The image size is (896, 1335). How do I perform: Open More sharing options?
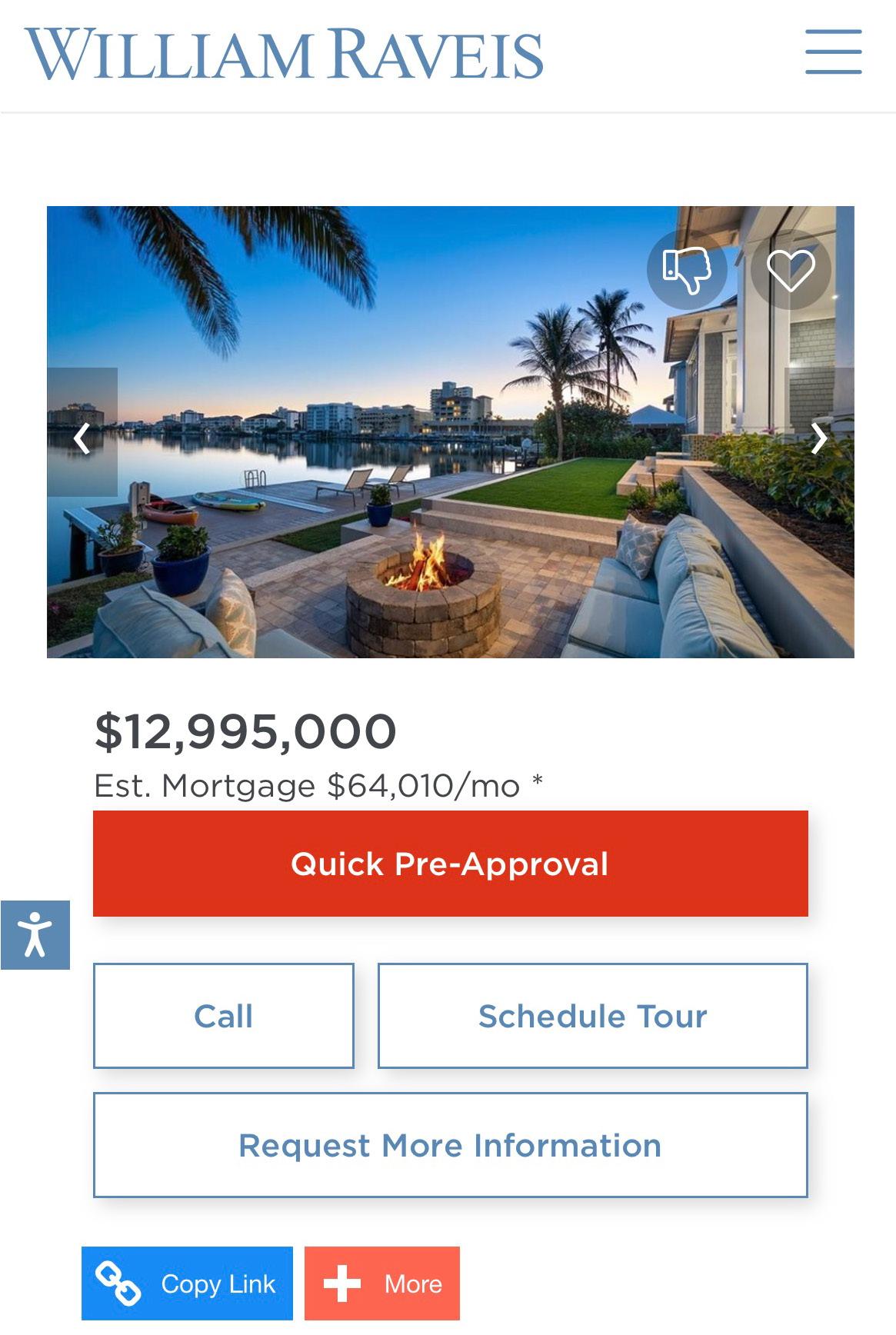[x=382, y=1283]
